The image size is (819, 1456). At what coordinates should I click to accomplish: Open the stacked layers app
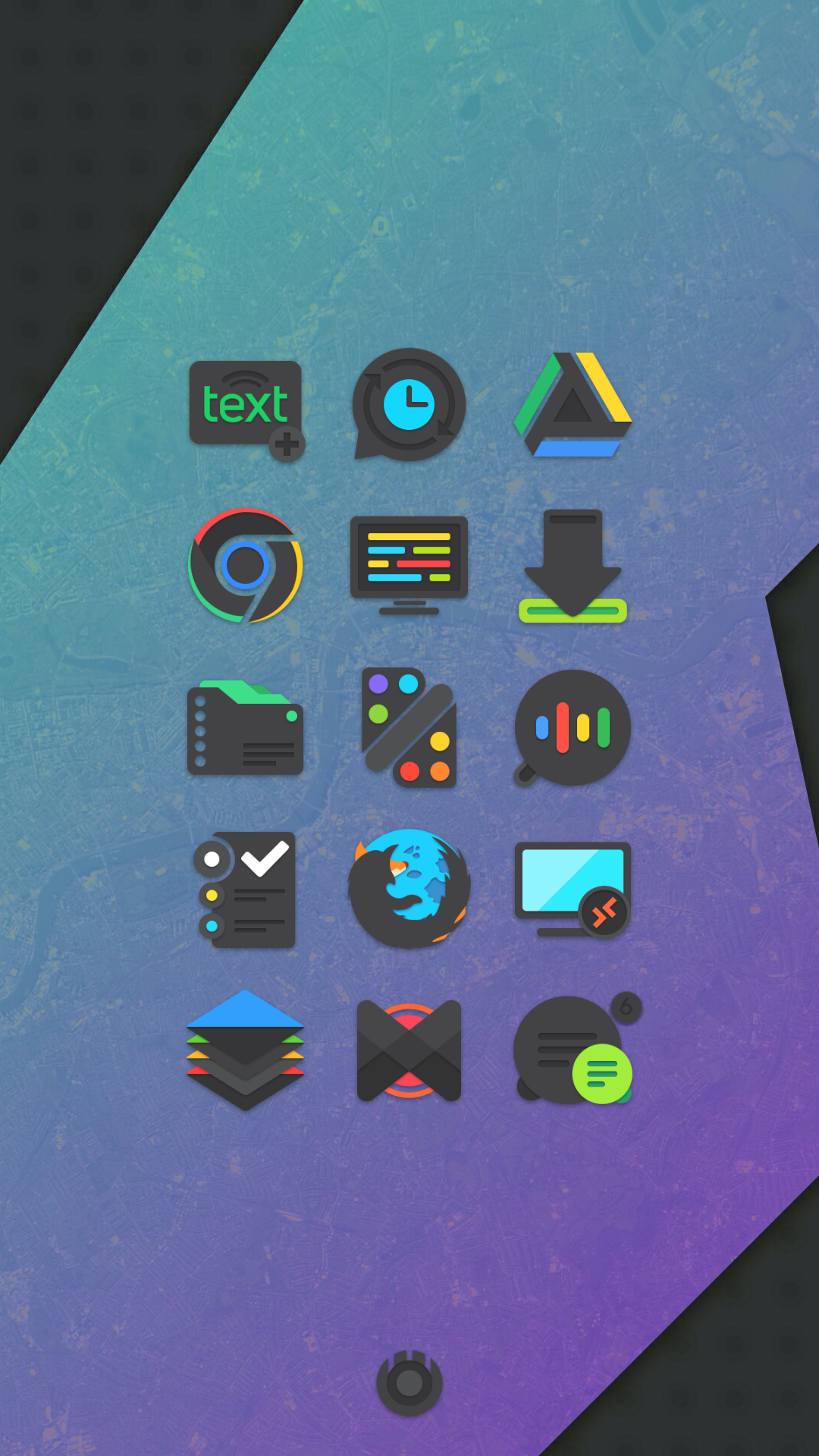245,1050
